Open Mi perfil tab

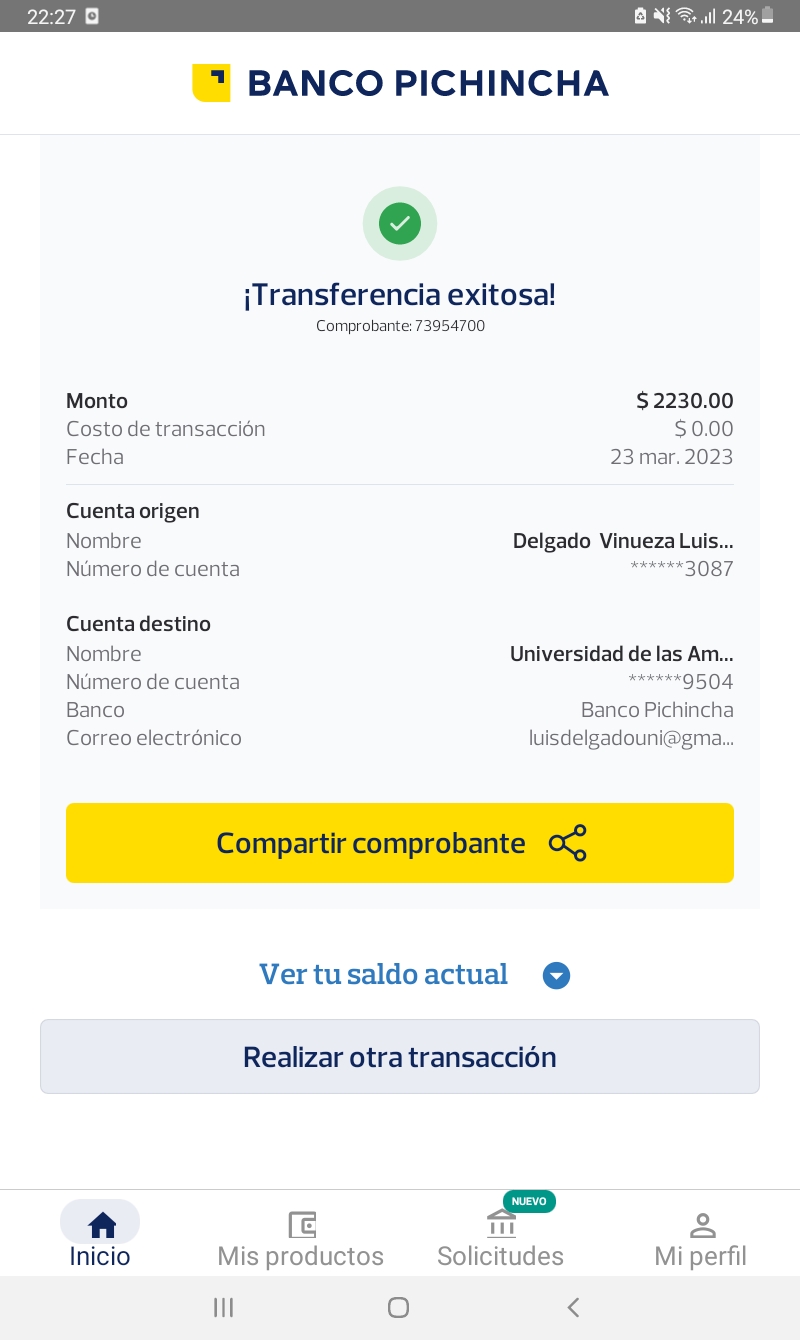tap(700, 1239)
